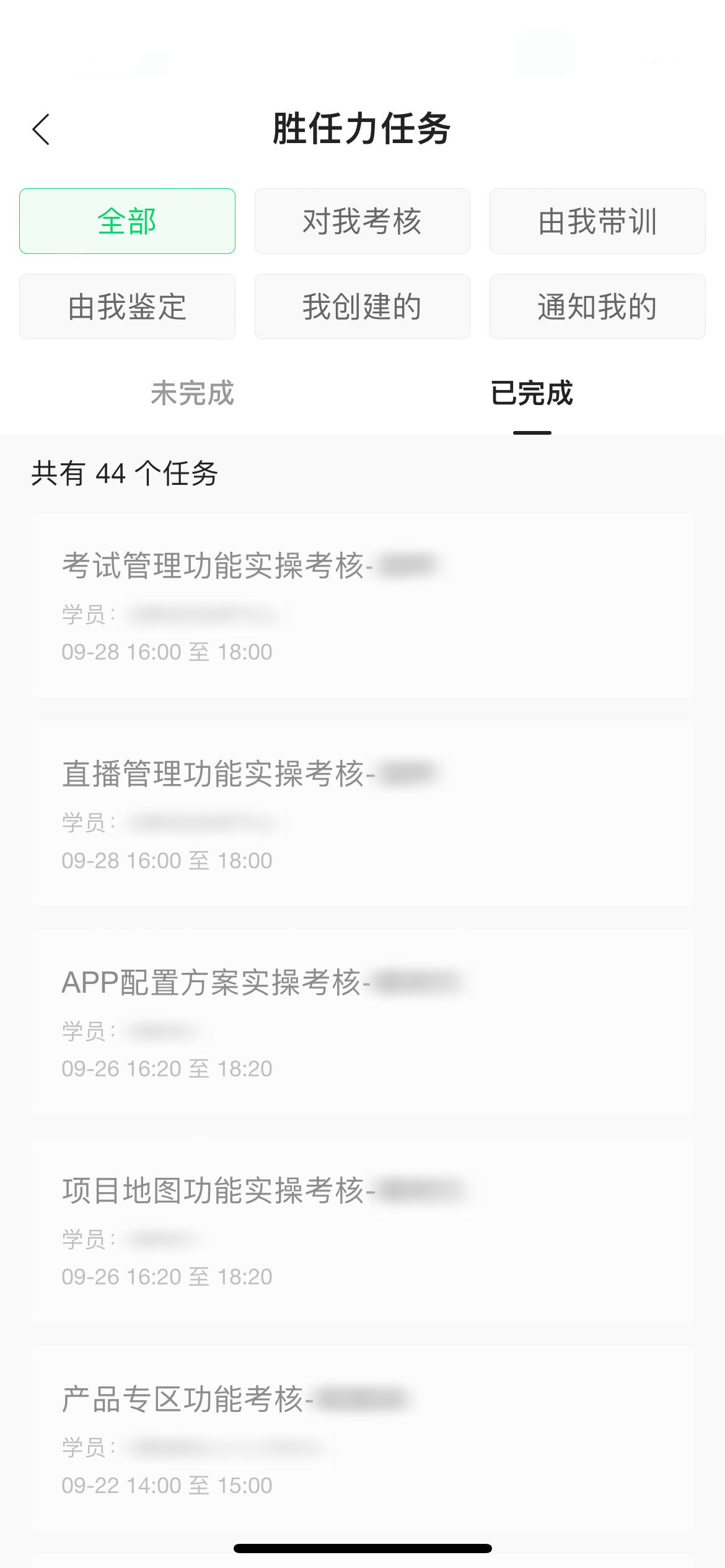725x1568 pixels.
Task: Switch to the 已完成 tab
Action: [532, 393]
